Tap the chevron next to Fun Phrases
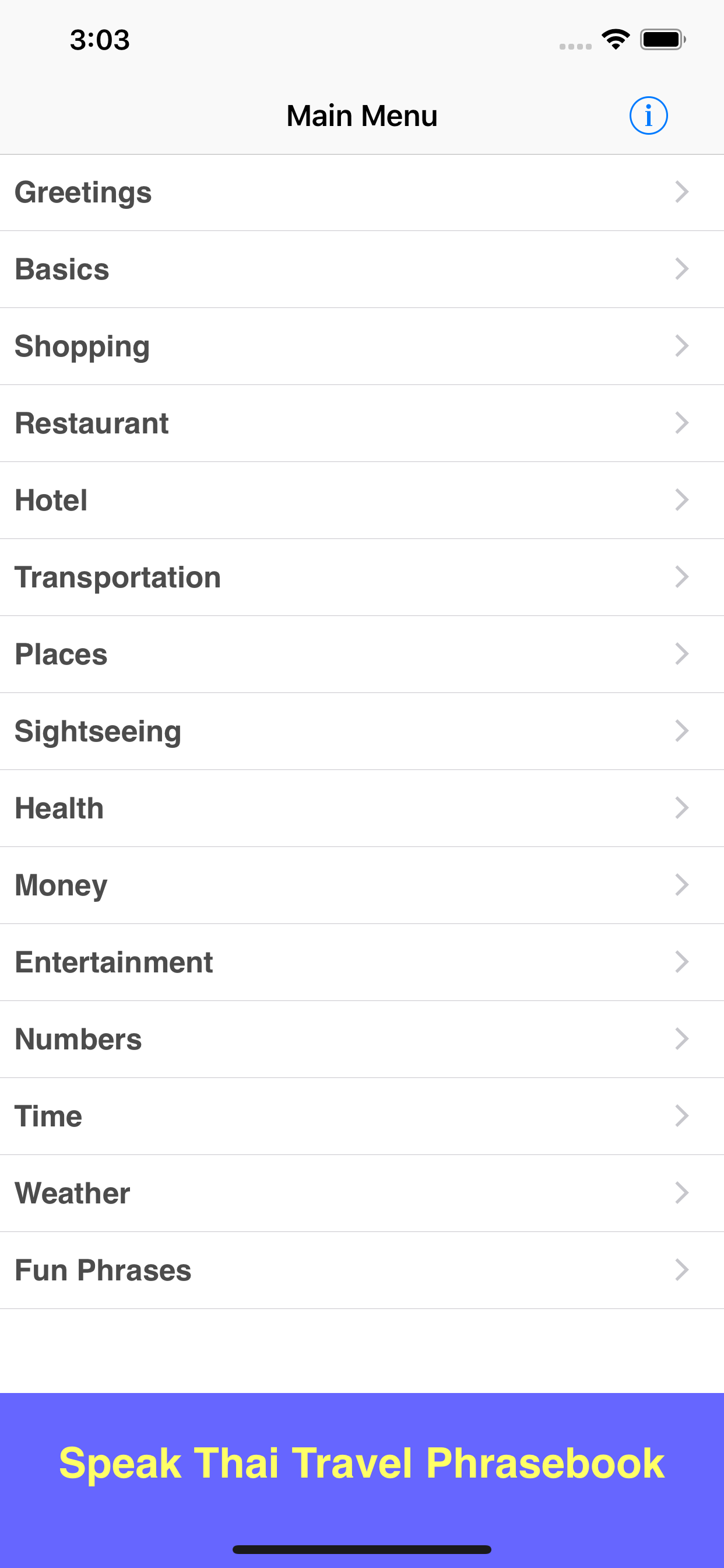The image size is (724, 1568). pos(682,1270)
